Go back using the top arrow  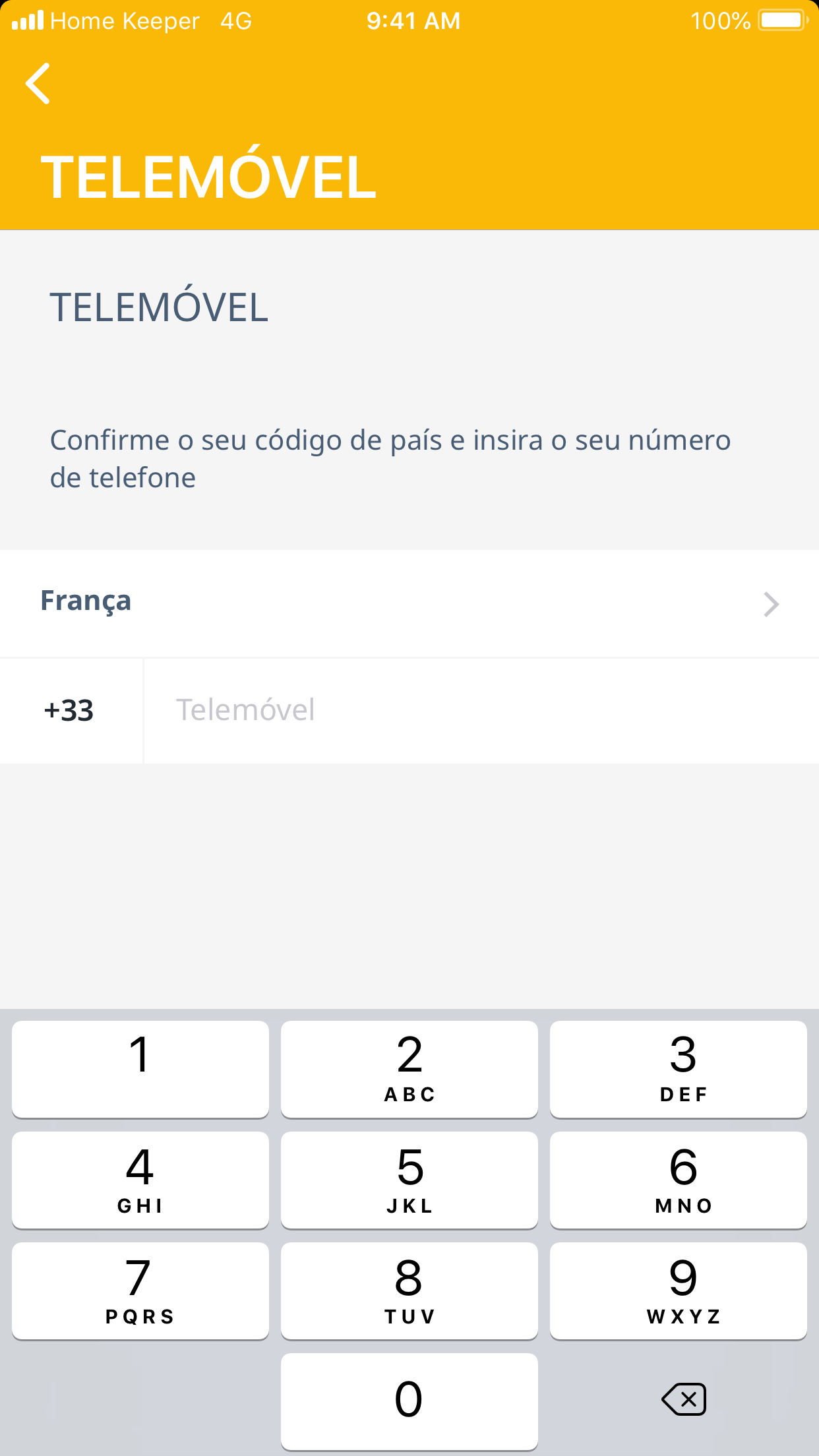[x=38, y=84]
